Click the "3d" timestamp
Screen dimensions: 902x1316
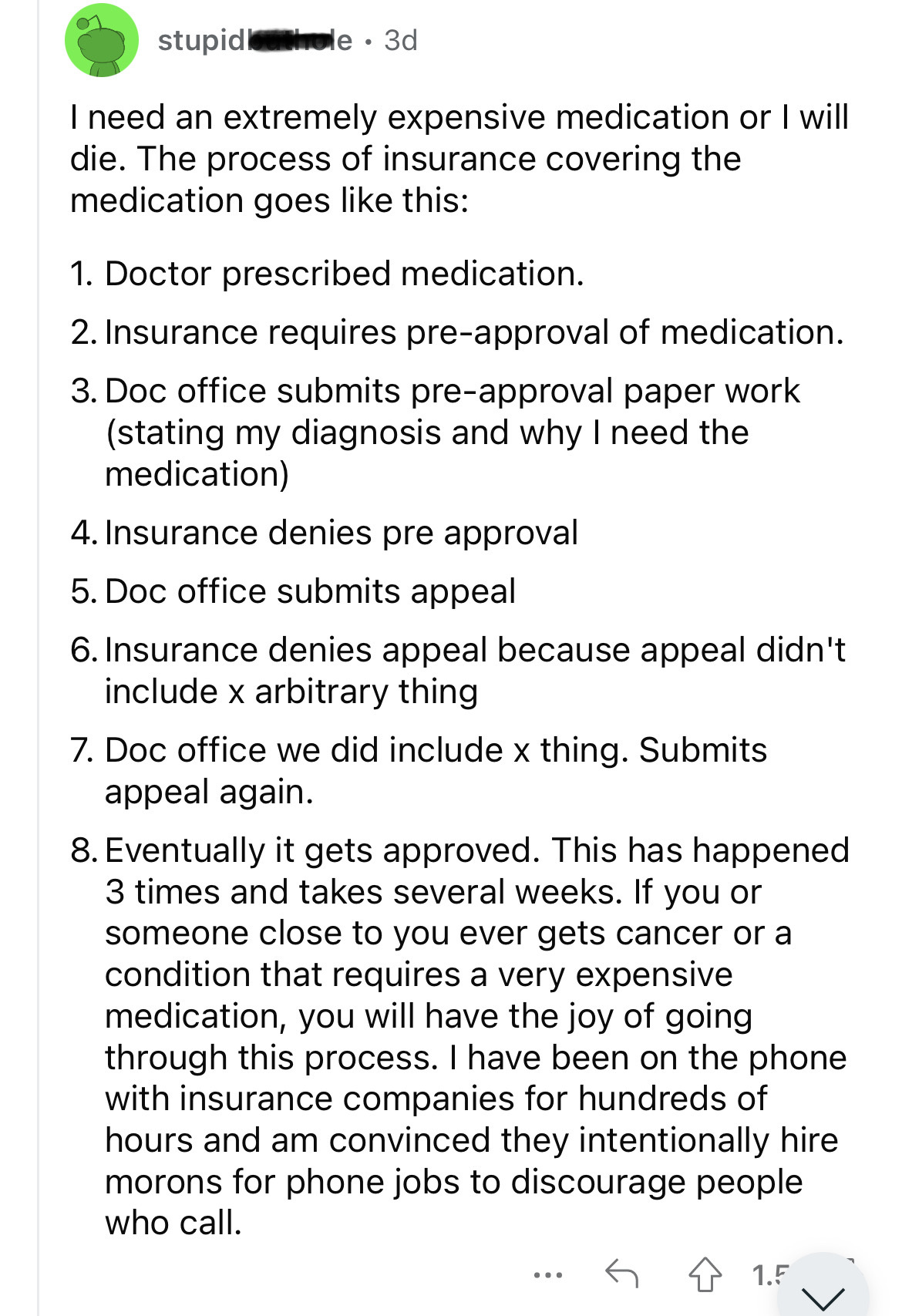[x=396, y=42]
